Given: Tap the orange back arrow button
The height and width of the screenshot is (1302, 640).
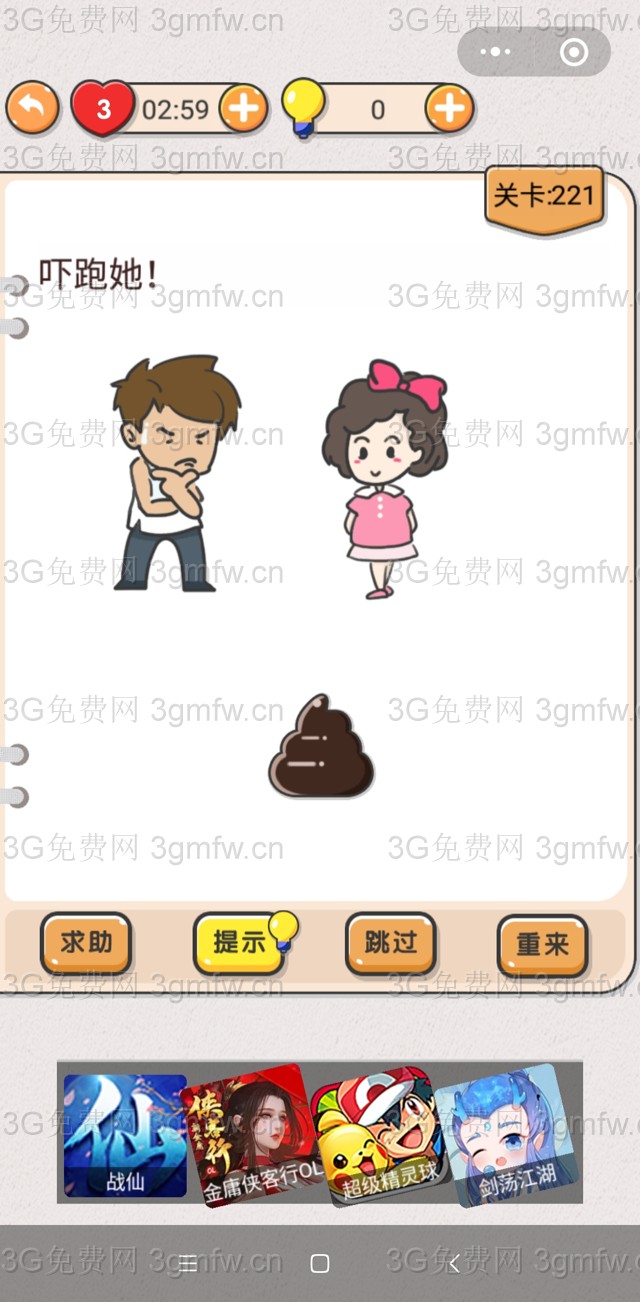Looking at the screenshot, I should [x=33, y=108].
